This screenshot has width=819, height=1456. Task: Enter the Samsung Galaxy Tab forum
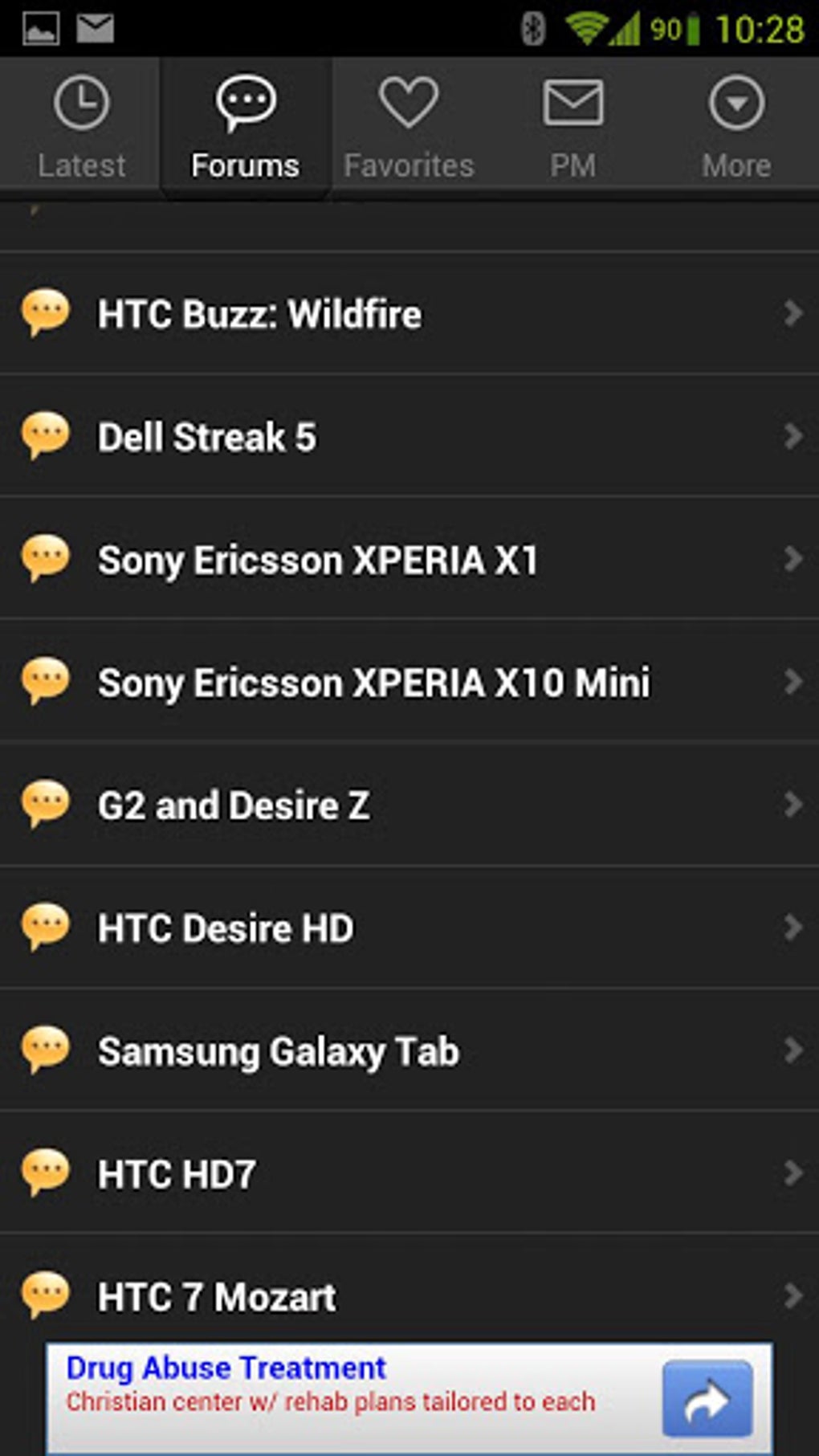click(x=409, y=1051)
